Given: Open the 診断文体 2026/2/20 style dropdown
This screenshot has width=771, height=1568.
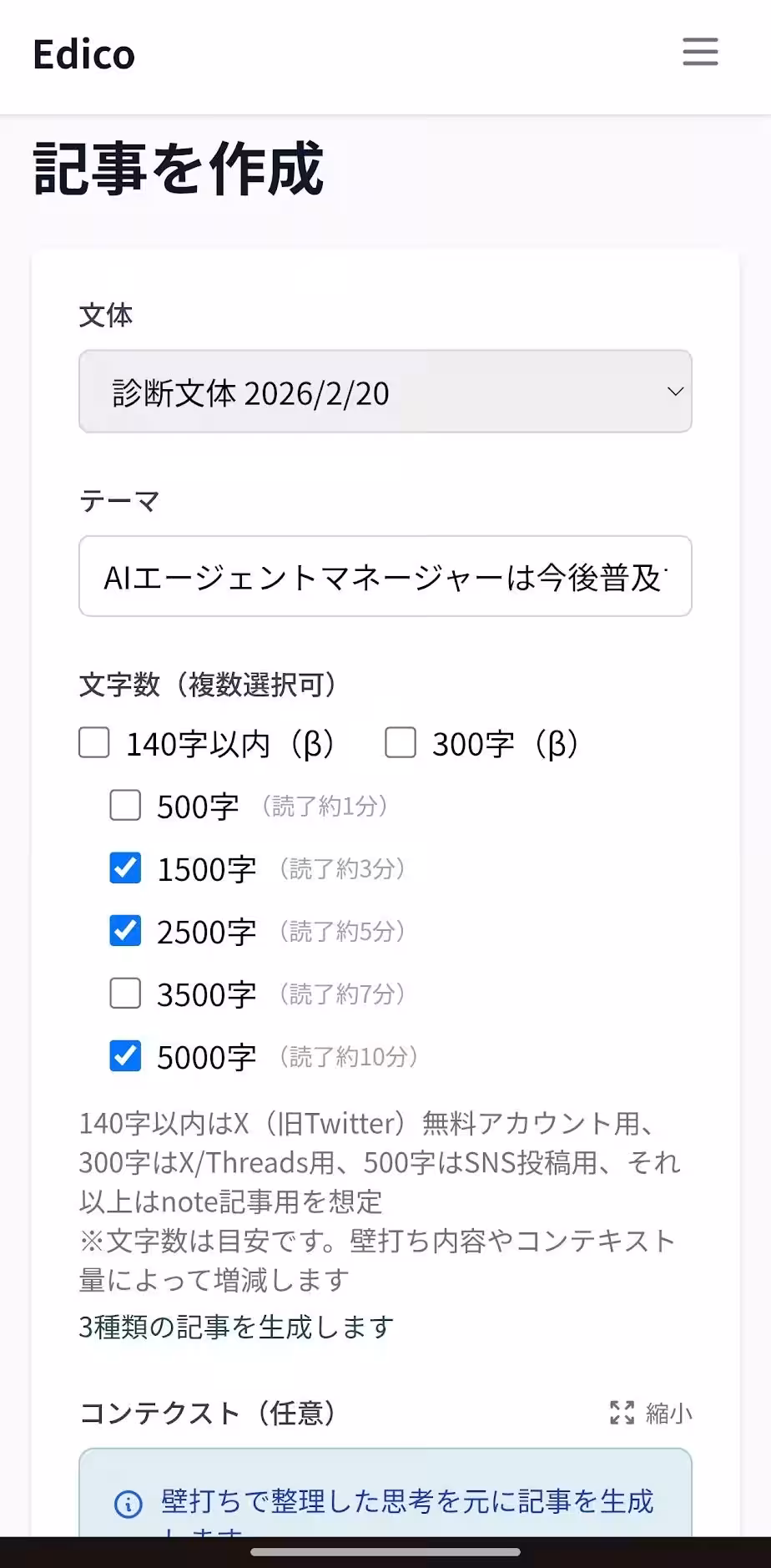Looking at the screenshot, I should [x=384, y=391].
